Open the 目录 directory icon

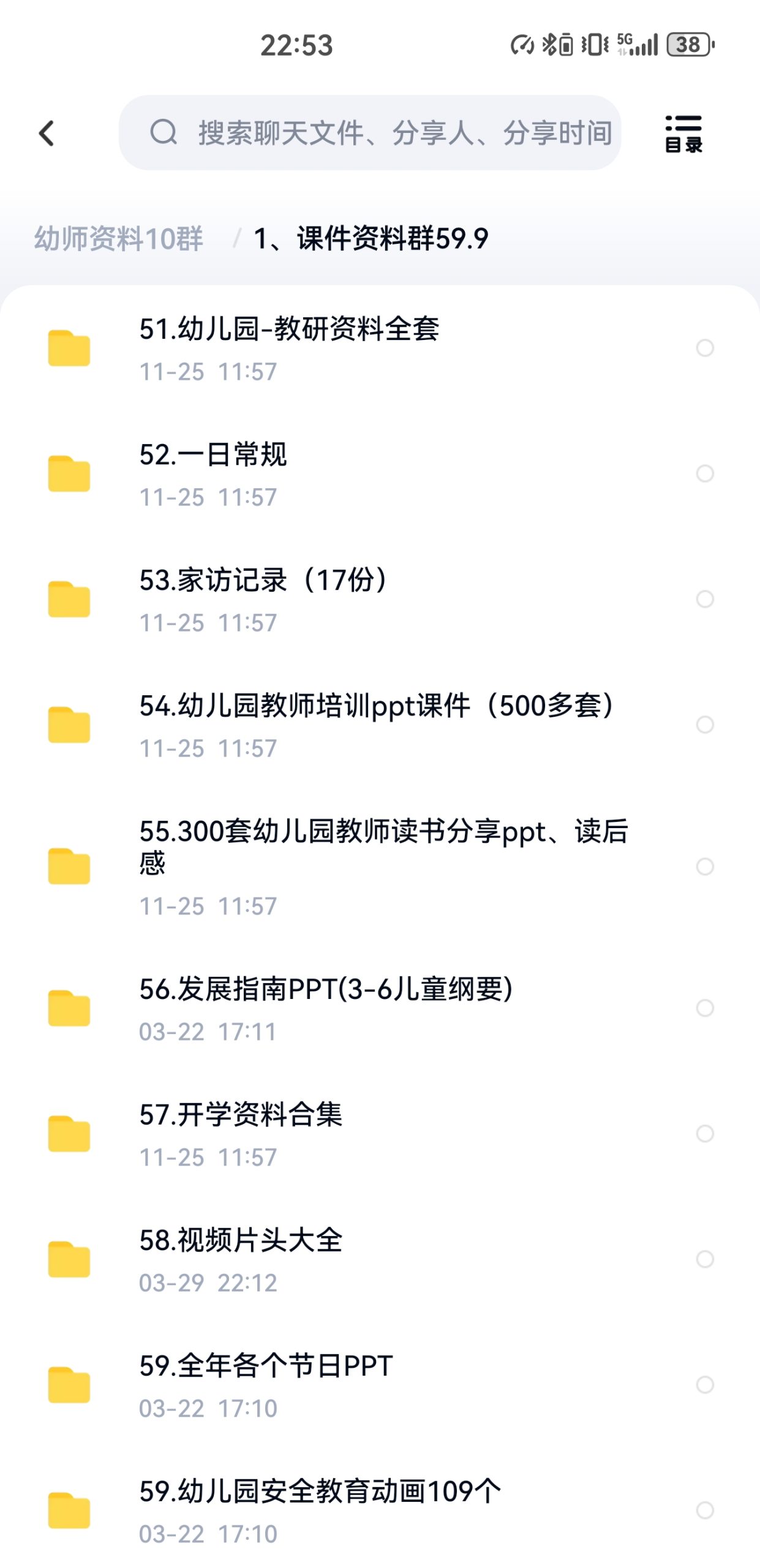click(x=683, y=133)
